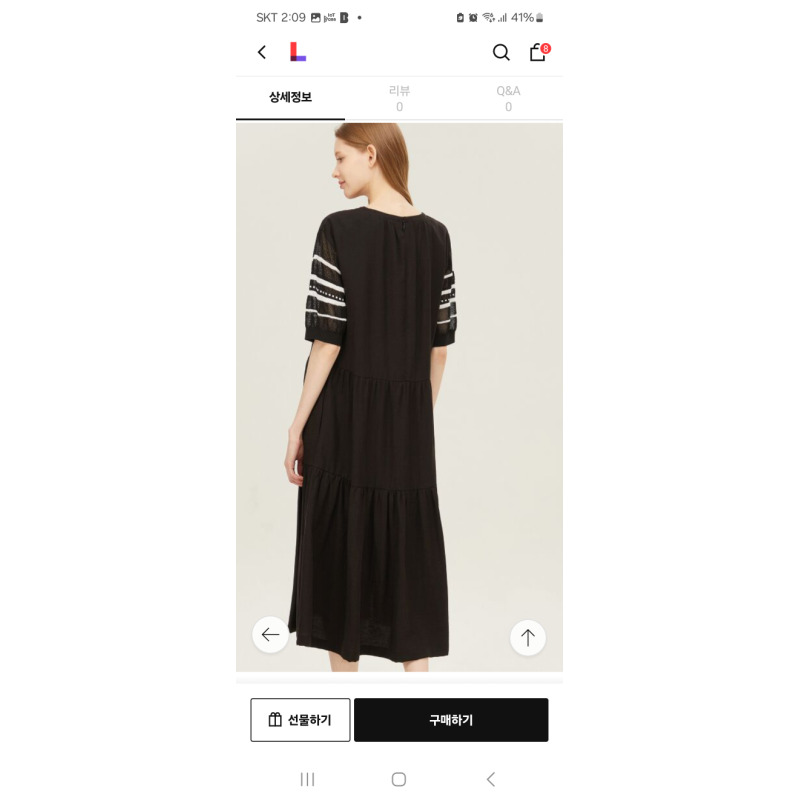Select the 상세정보 tab
This screenshot has height=800, width=800.
click(x=290, y=98)
